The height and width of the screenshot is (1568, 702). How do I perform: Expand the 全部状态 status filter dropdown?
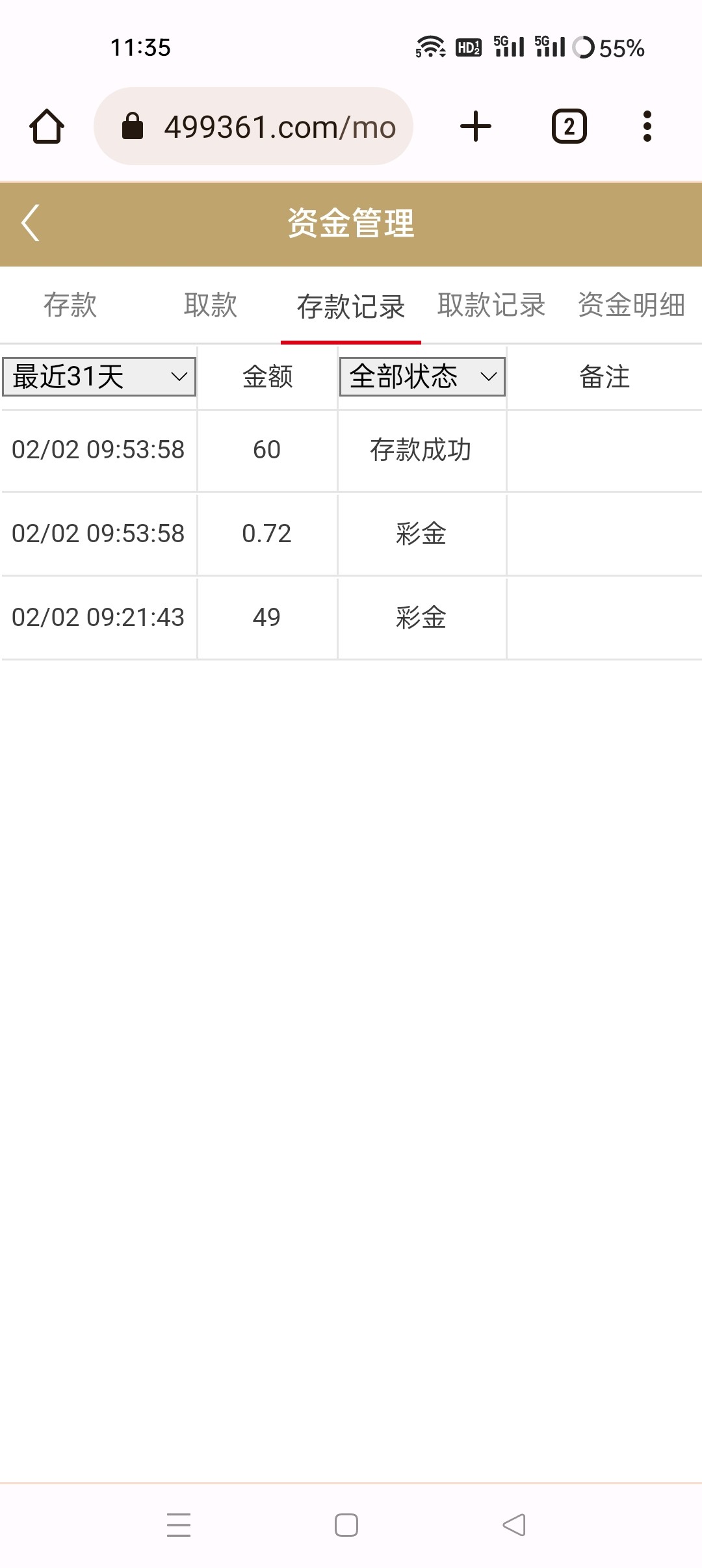point(422,376)
